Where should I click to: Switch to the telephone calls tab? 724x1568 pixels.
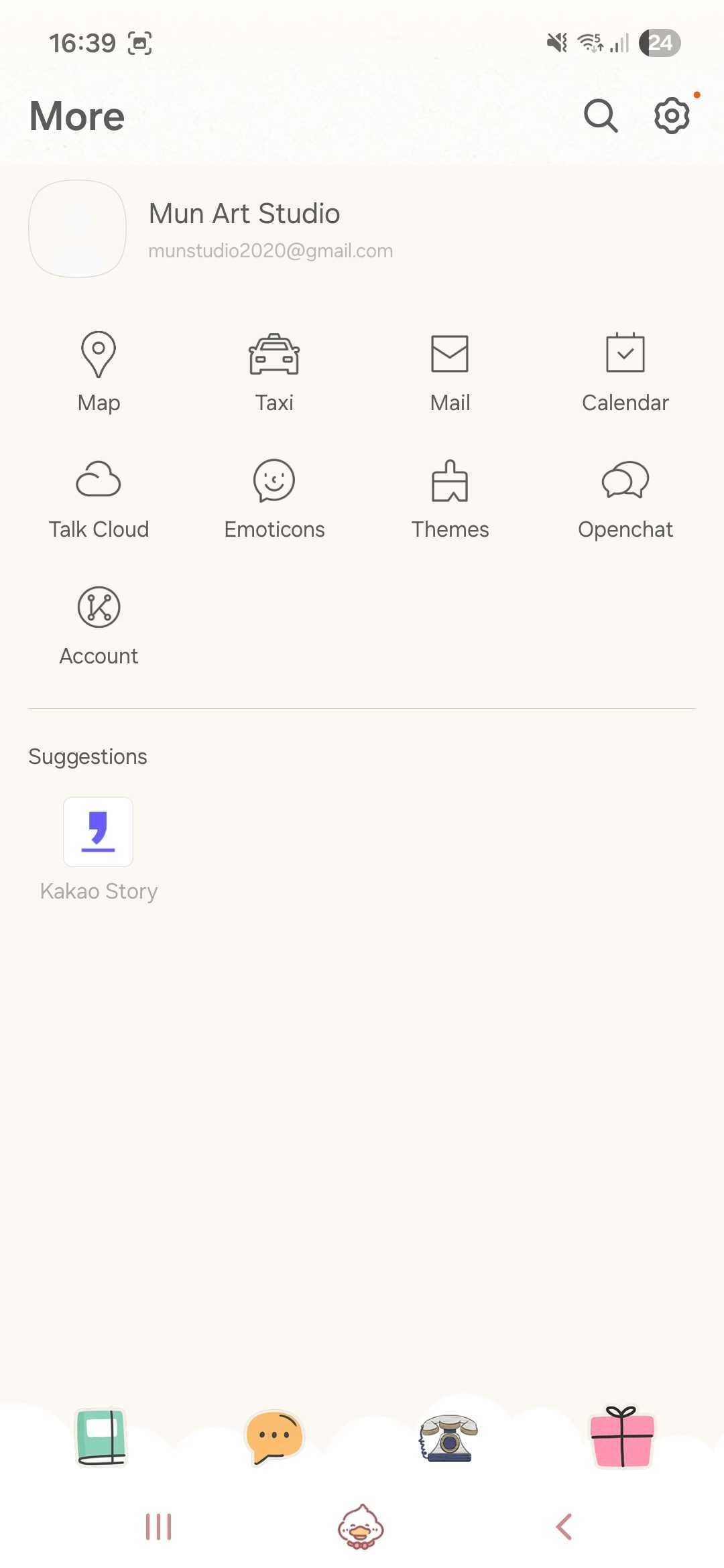click(x=448, y=1438)
